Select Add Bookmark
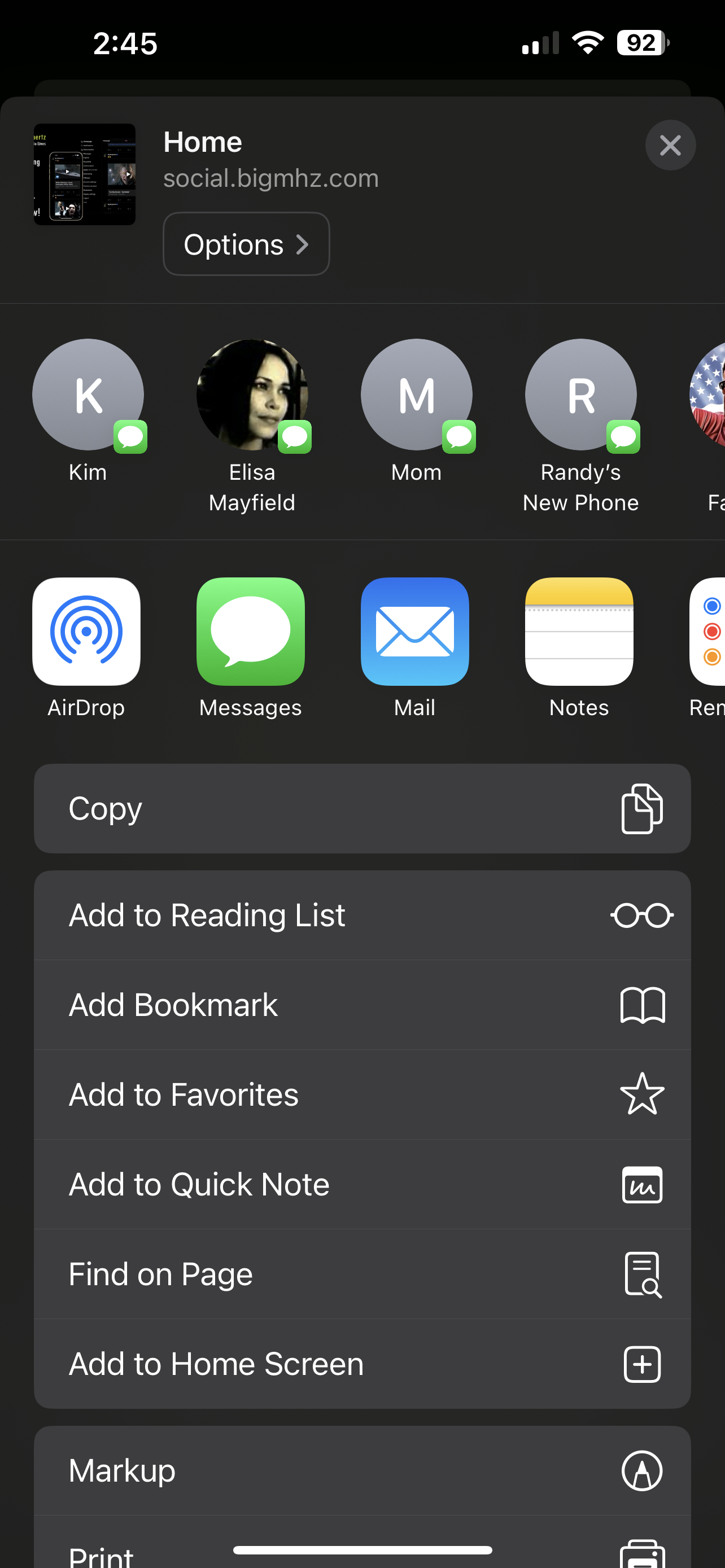Viewport: 725px width, 1568px height. coord(362,1004)
